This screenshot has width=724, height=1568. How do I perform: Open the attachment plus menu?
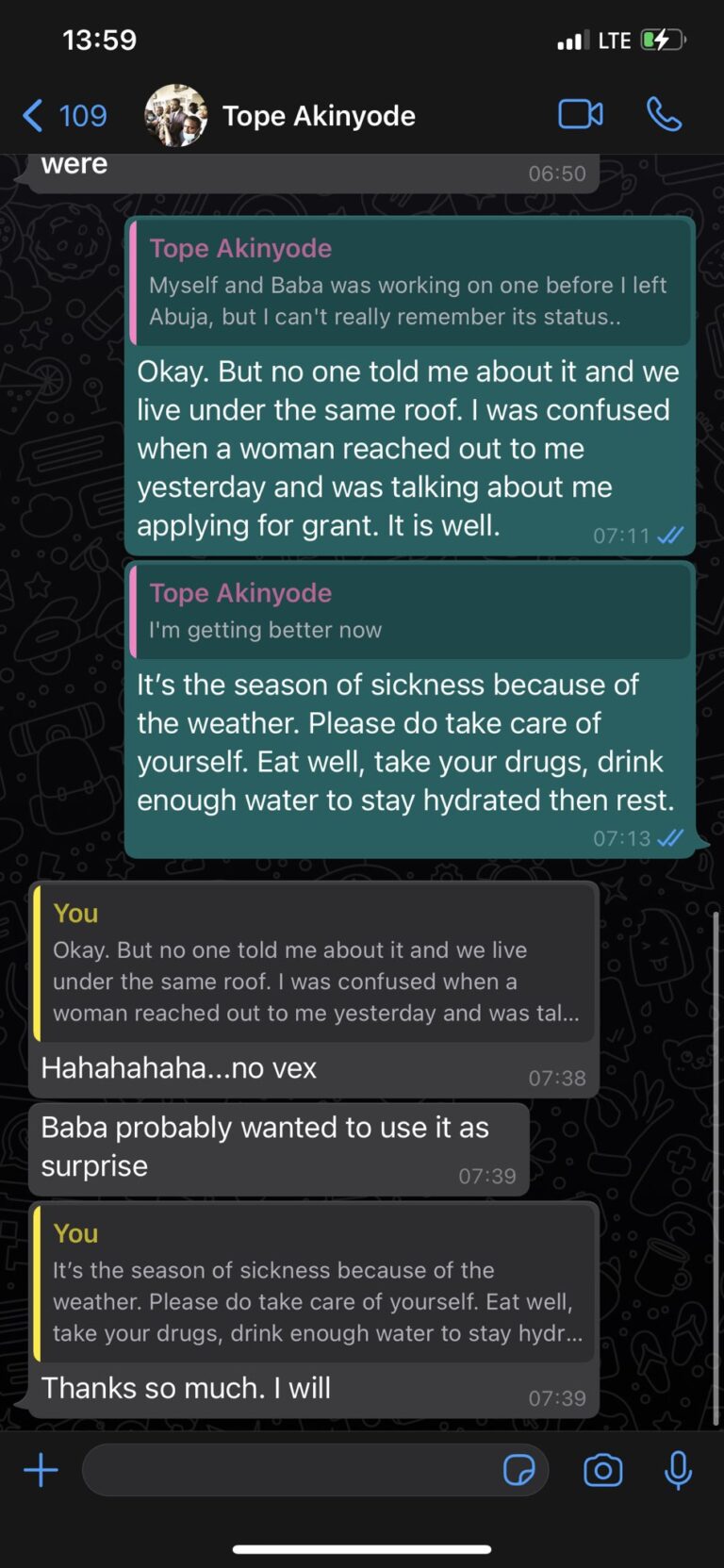tap(41, 1470)
